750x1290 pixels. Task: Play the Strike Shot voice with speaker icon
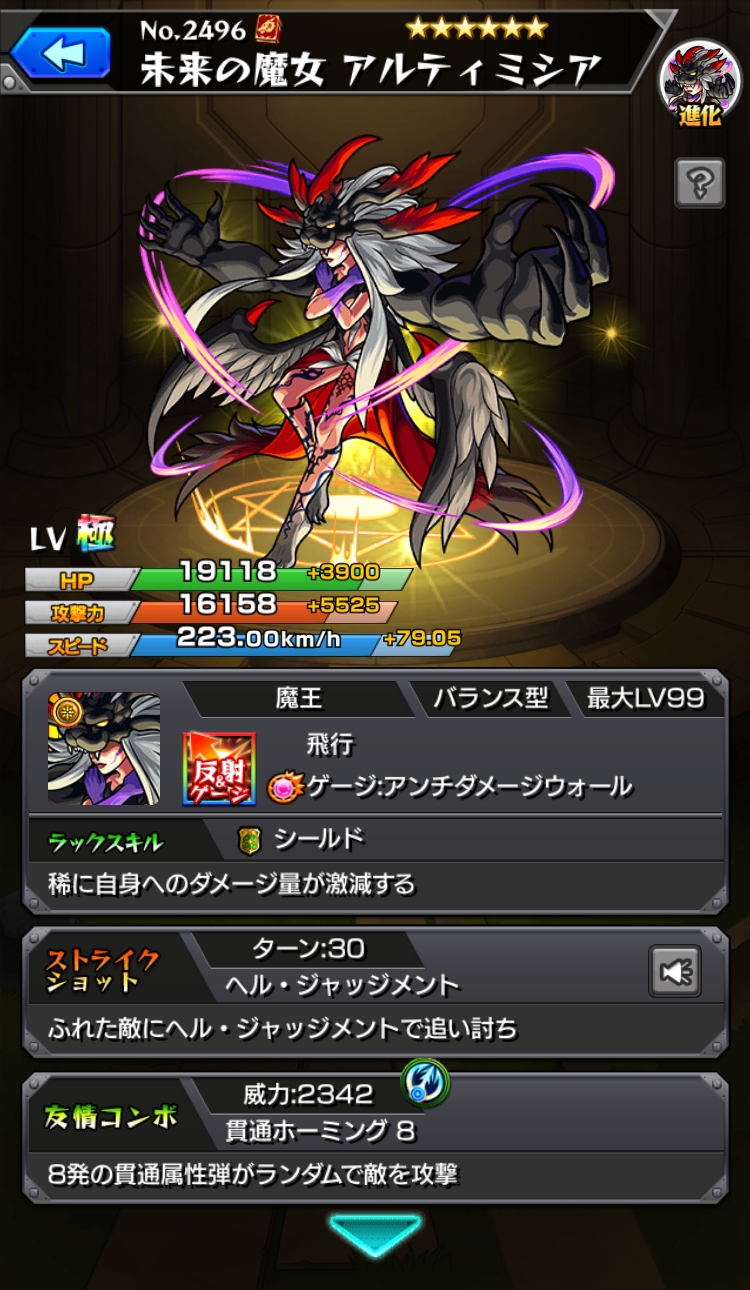pos(674,969)
